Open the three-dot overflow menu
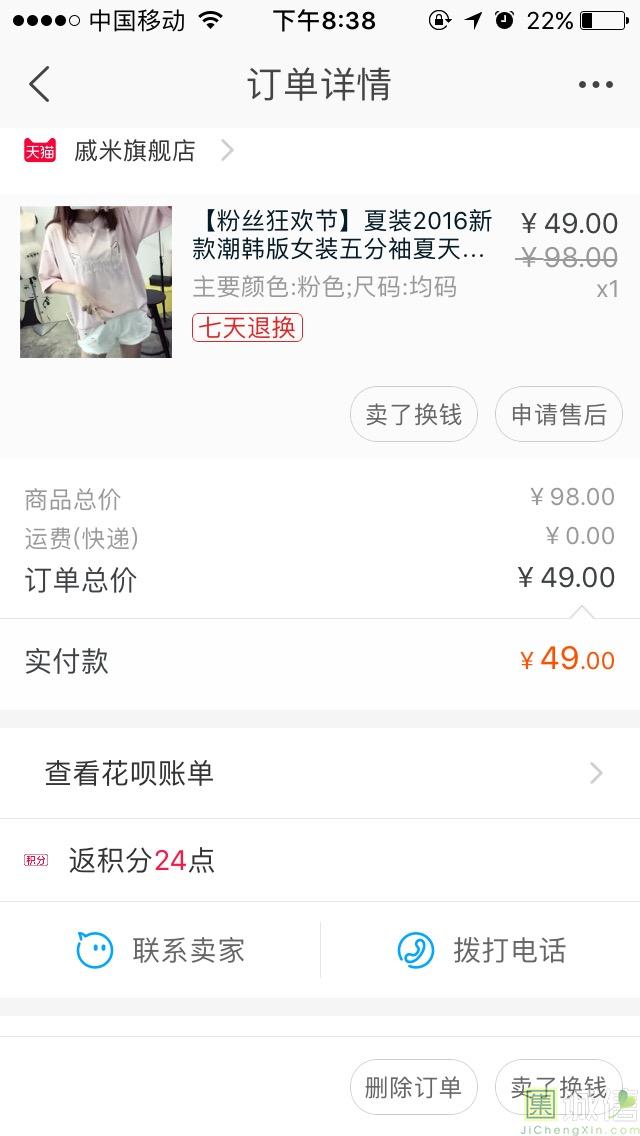Viewport: 640px width, 1136px height. click(595, 85)
